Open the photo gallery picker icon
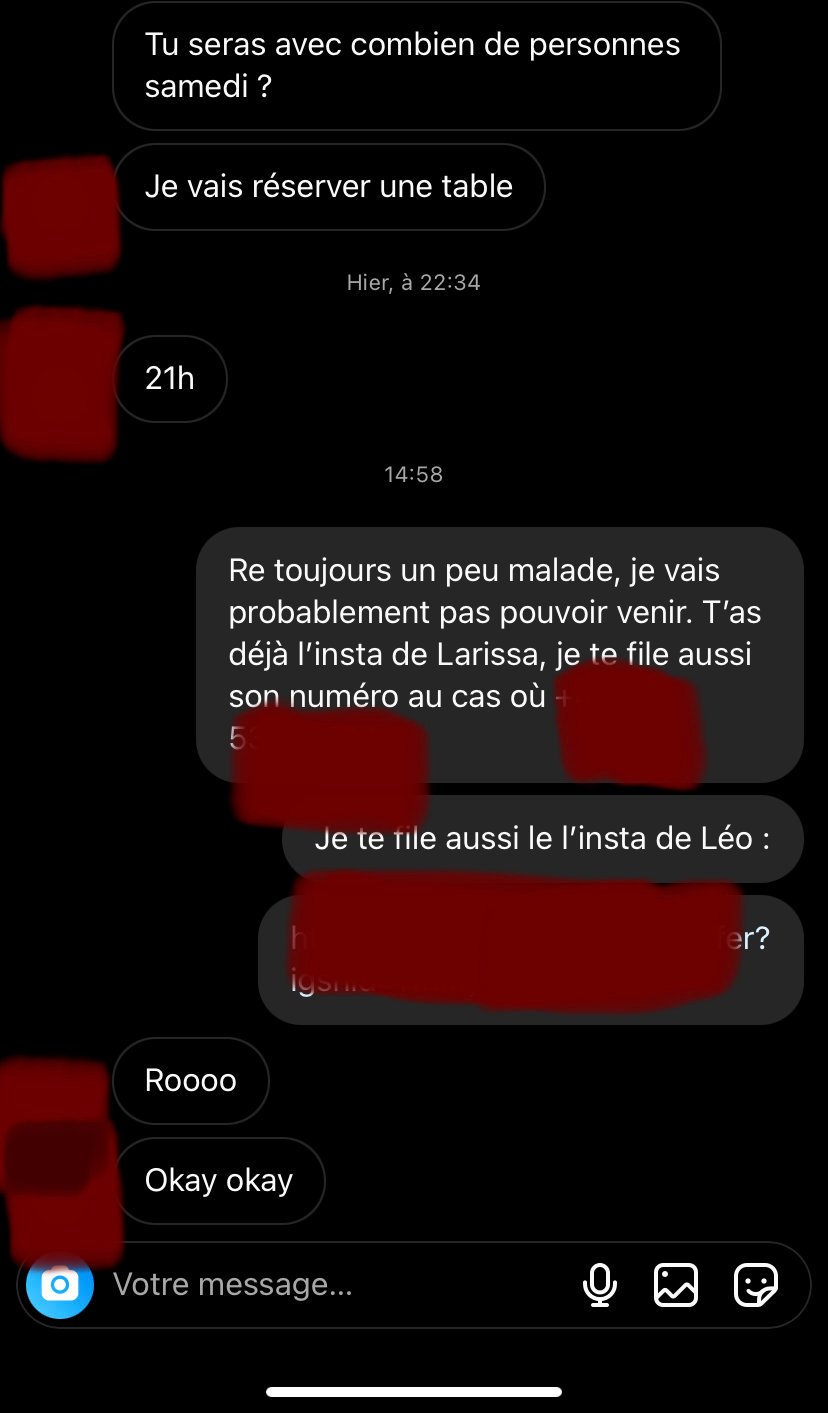This screenshot has height=1413, width=828. point(676,1285)
